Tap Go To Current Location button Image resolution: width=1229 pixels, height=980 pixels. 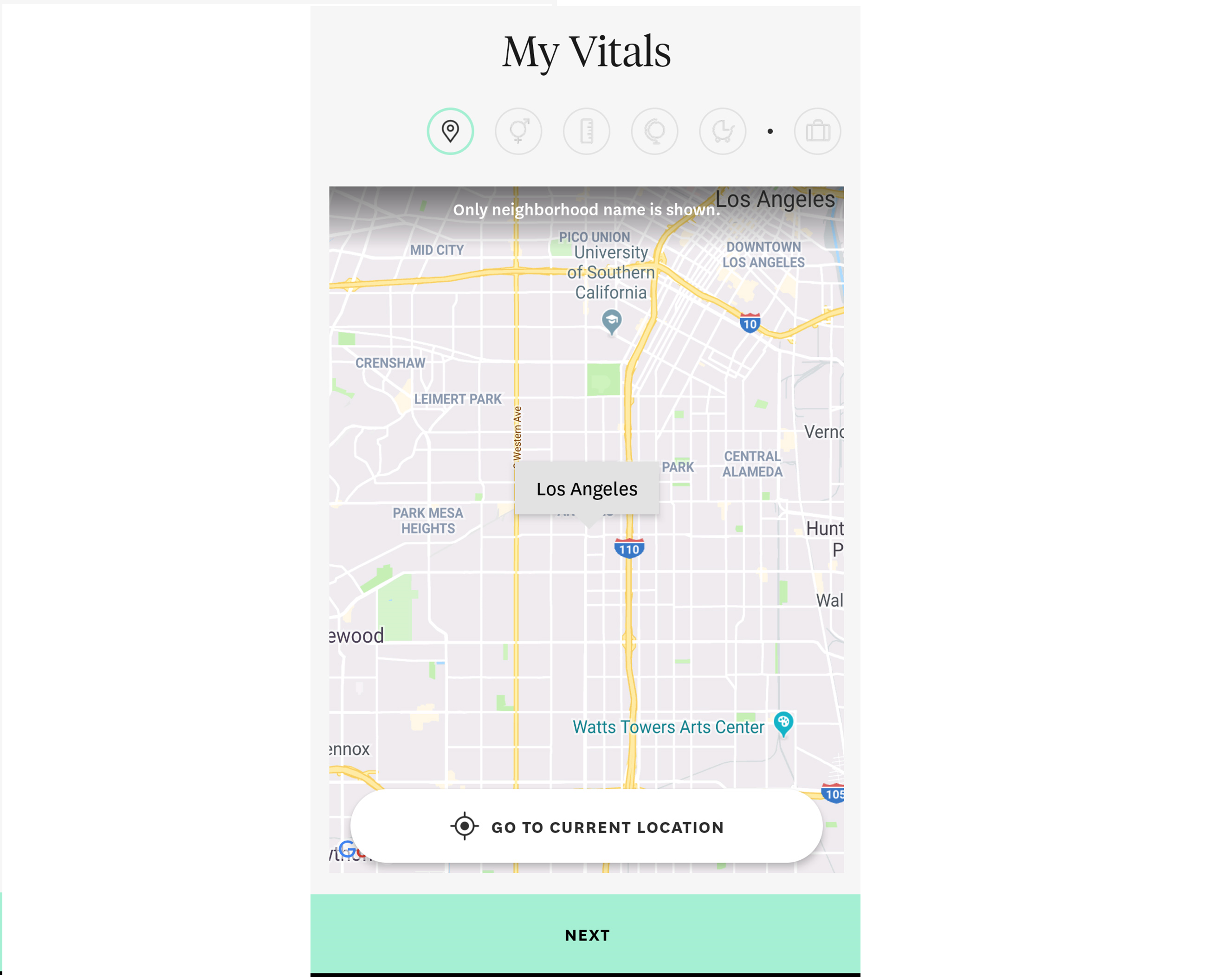pyautogui.click(x=586, y=827)
